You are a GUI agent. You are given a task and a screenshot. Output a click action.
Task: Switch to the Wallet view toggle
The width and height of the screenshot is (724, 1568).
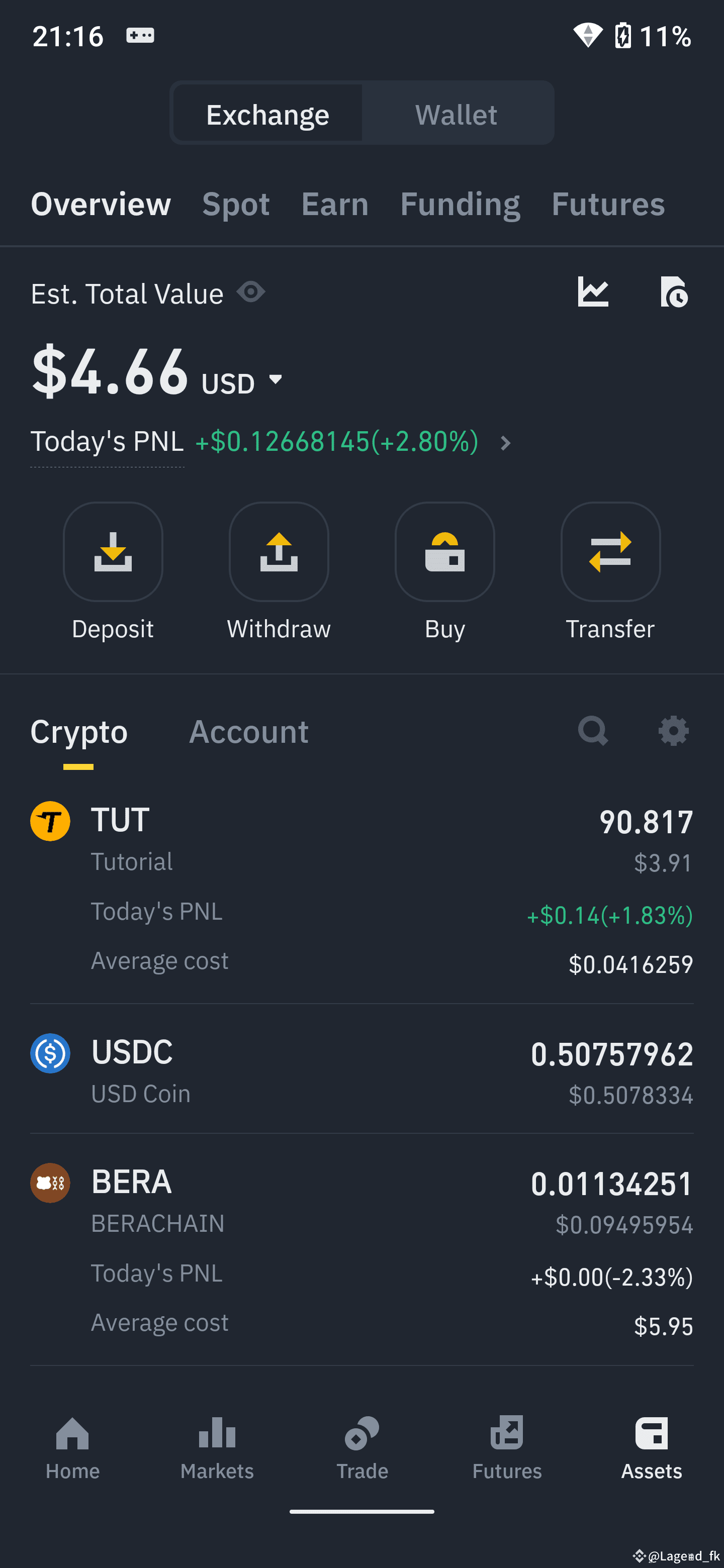[x=456, y=113]
